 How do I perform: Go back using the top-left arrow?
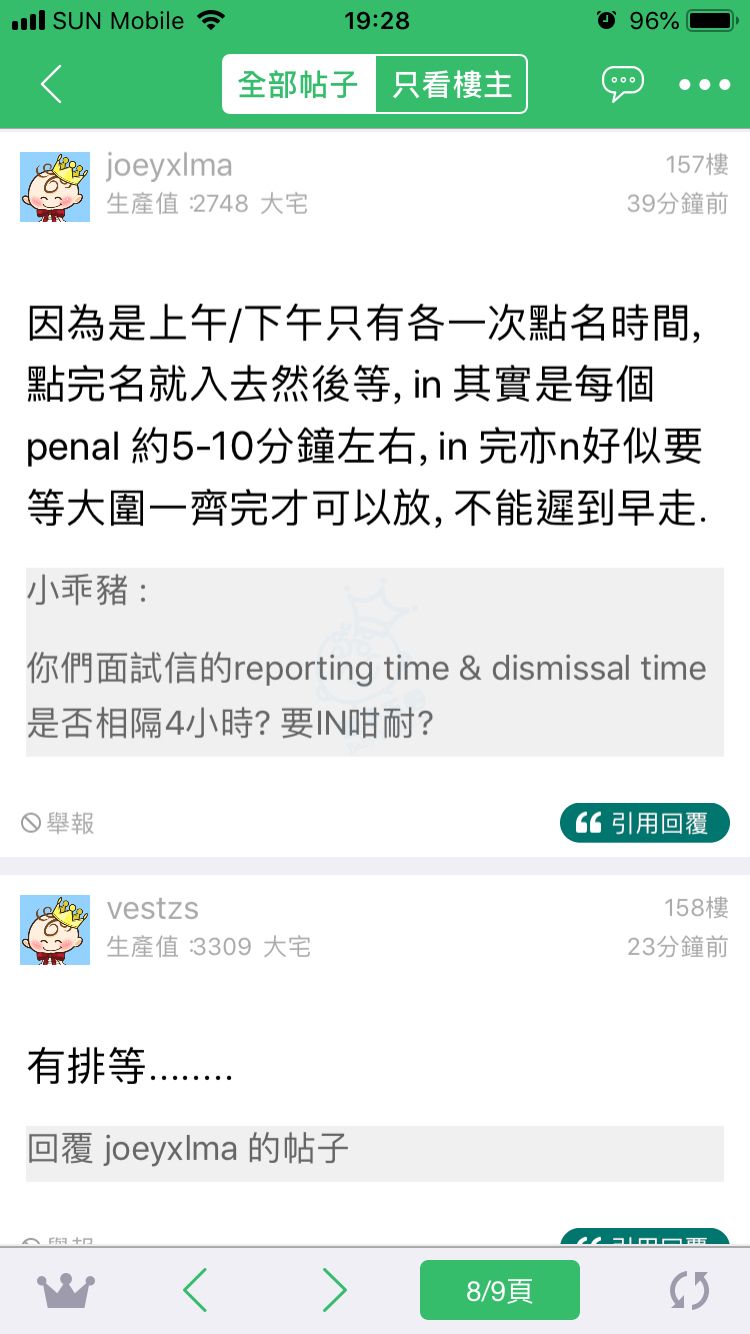click(52, 85)
